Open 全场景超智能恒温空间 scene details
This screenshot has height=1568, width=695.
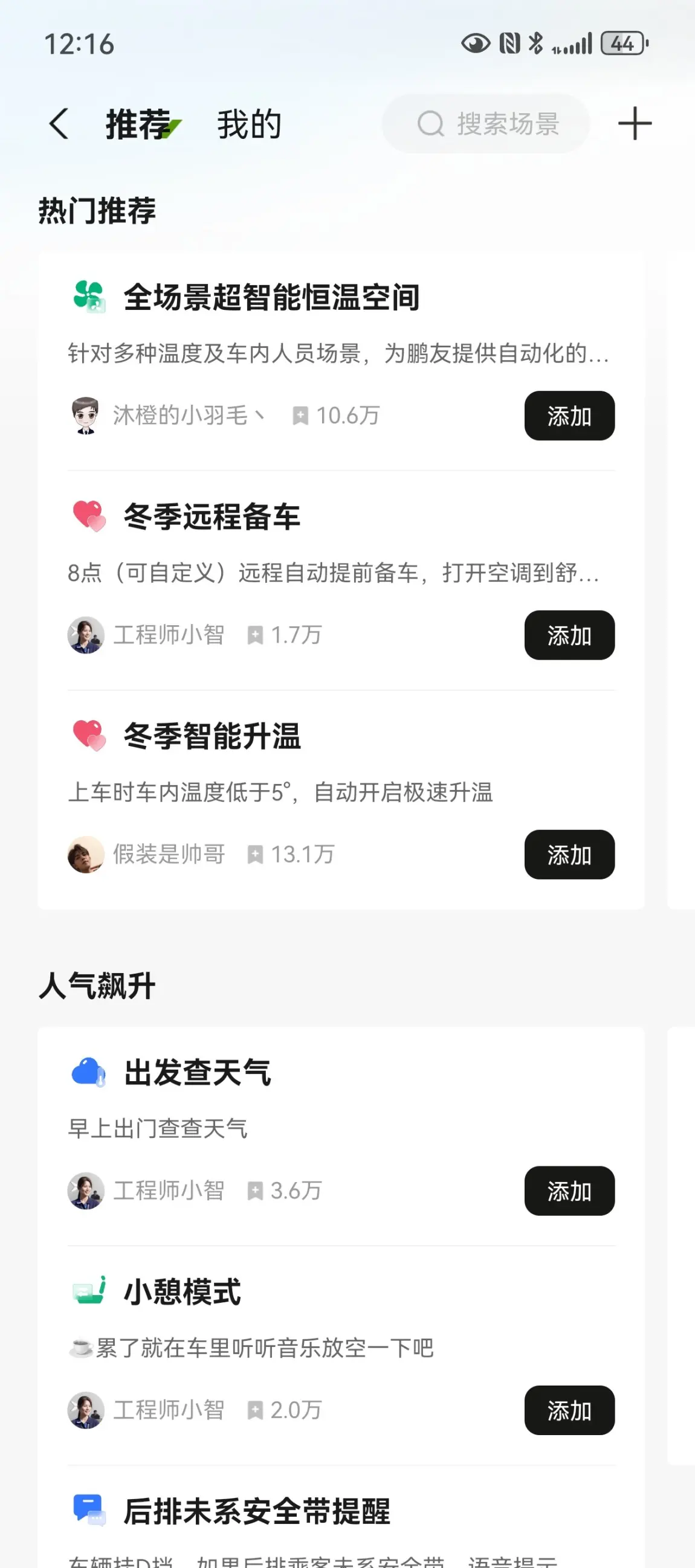click(x=272, y=298)
